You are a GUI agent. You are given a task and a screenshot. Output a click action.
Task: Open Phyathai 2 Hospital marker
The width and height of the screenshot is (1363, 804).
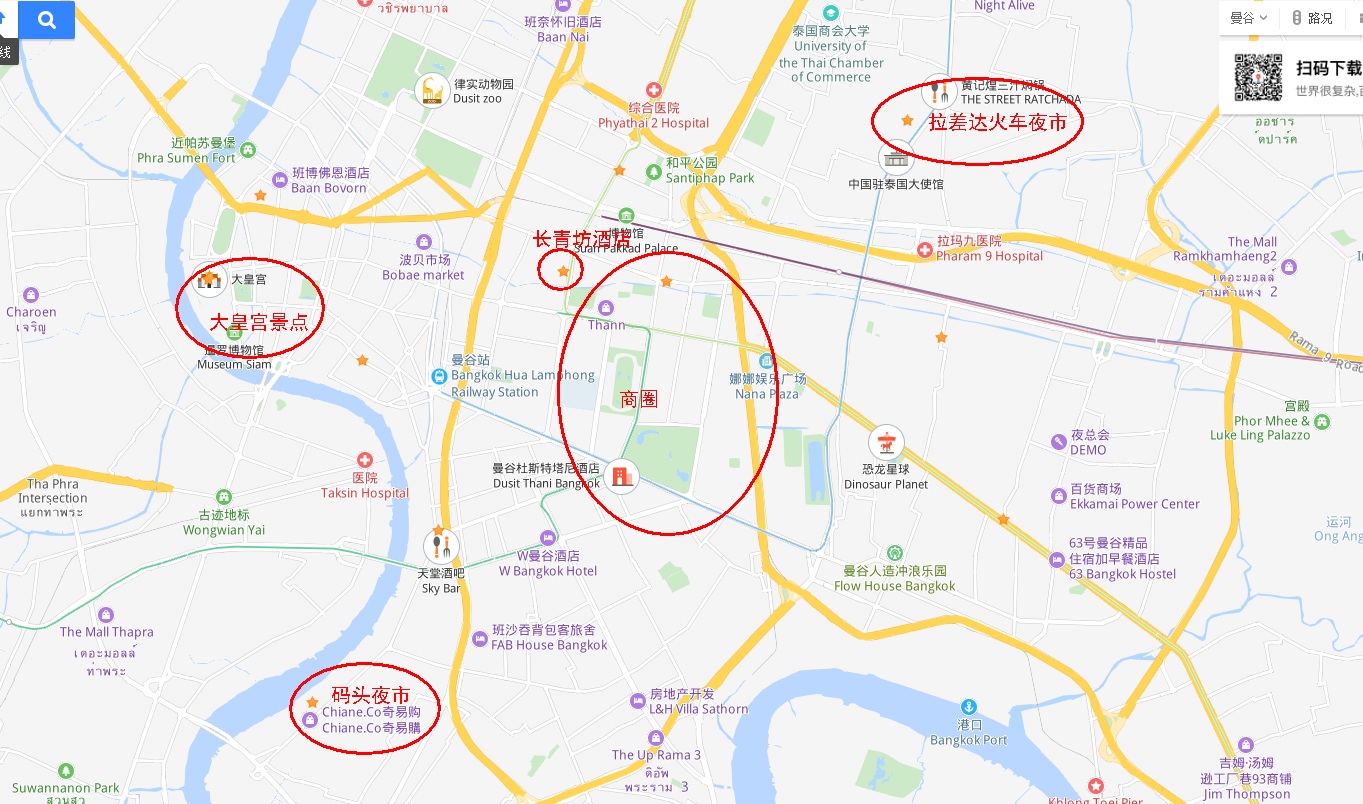[x=654, y=91]
